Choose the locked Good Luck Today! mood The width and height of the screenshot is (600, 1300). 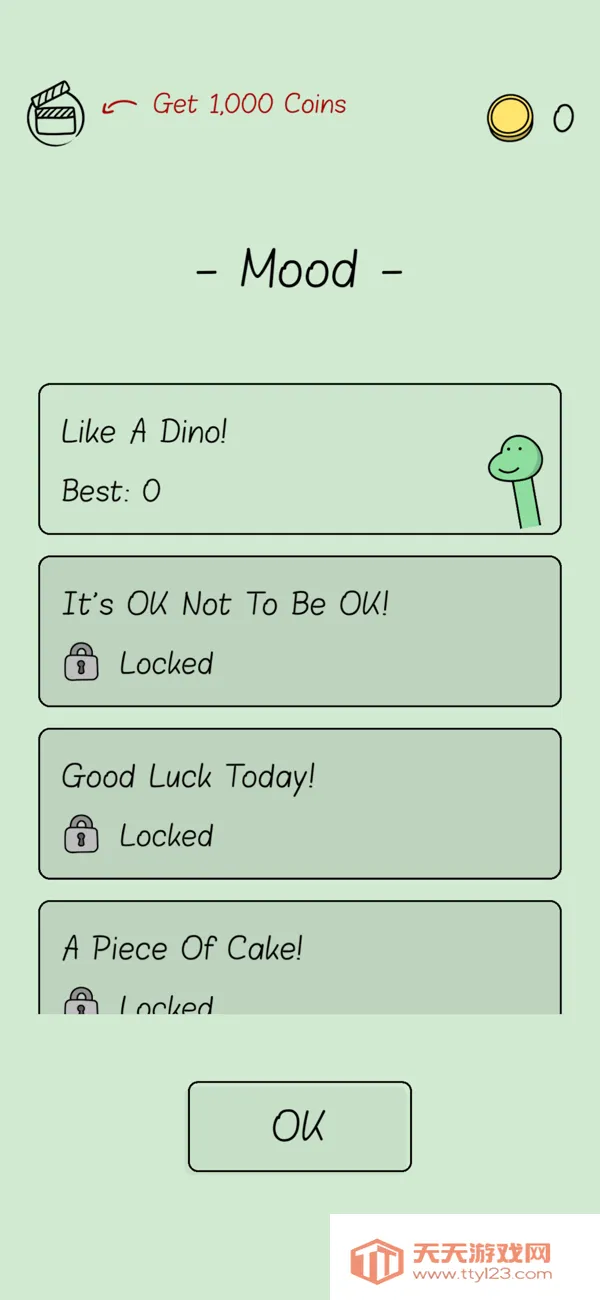coord(300,803)
